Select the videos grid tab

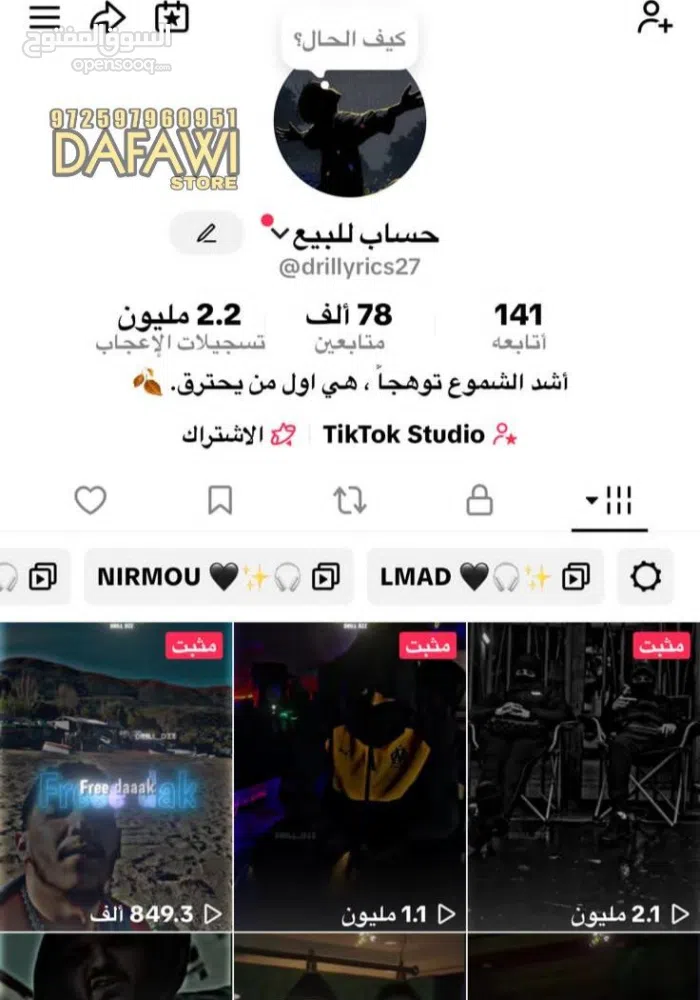(x=610, y=500)
